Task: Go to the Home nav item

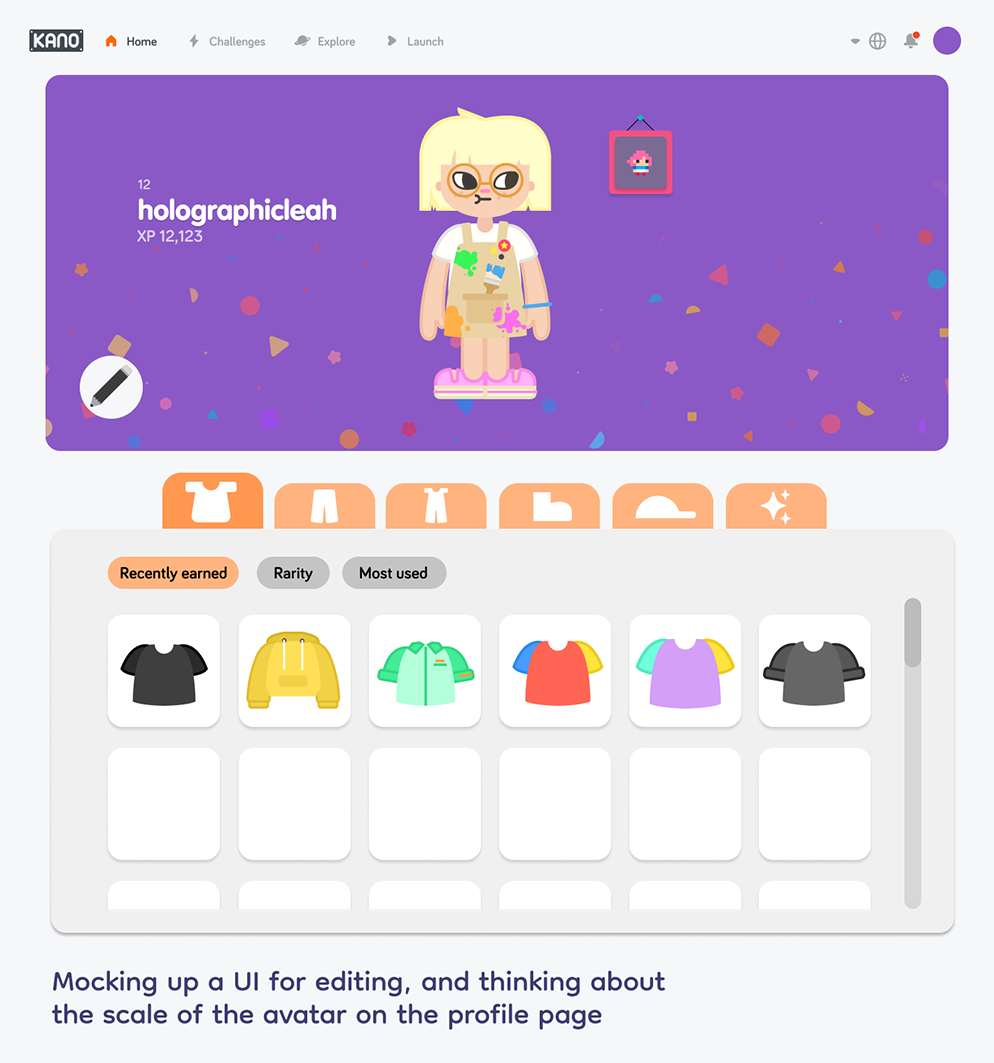Action: 131,41
